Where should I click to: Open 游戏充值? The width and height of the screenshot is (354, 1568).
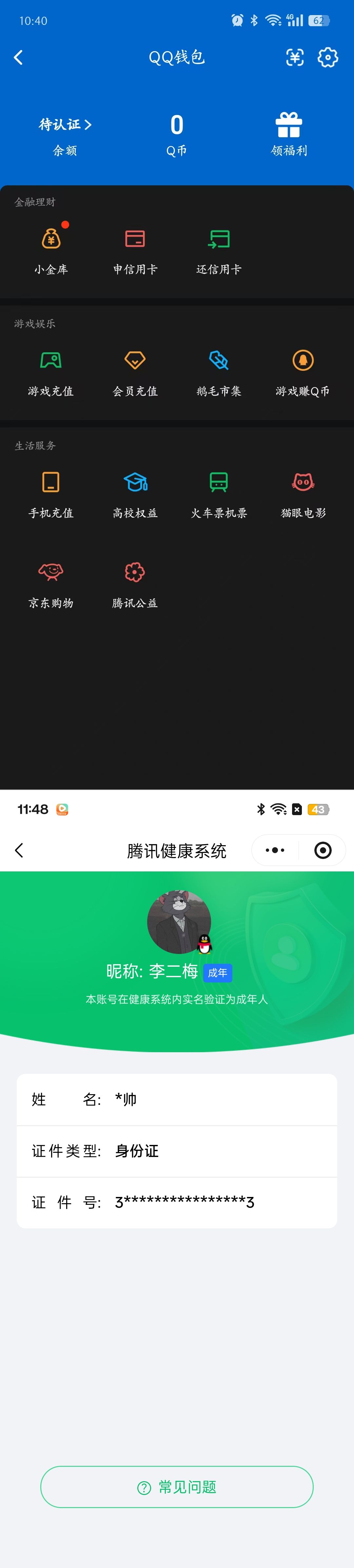pos(51,372)
